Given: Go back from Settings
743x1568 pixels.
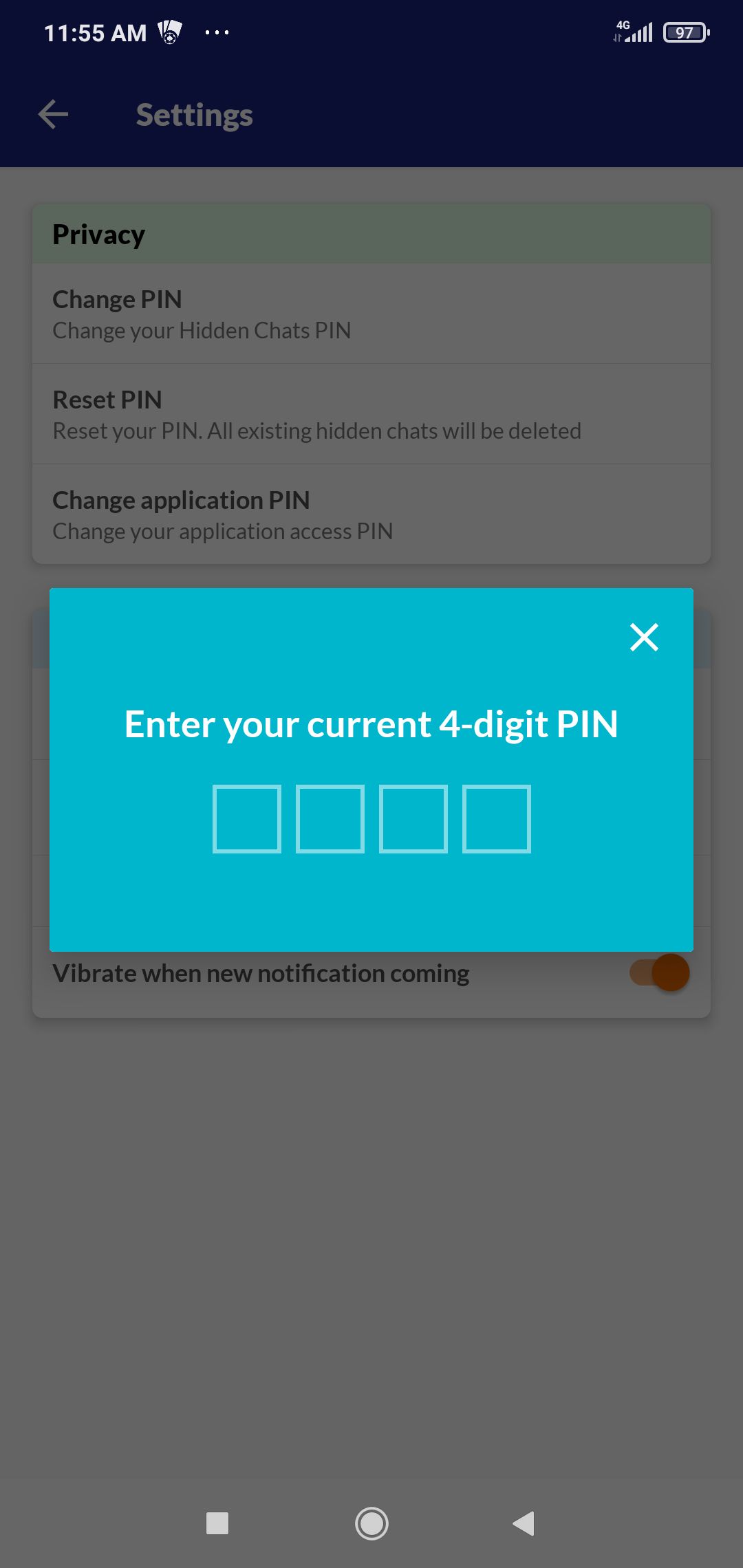Looking at the screenshot, I should point(54,114).
